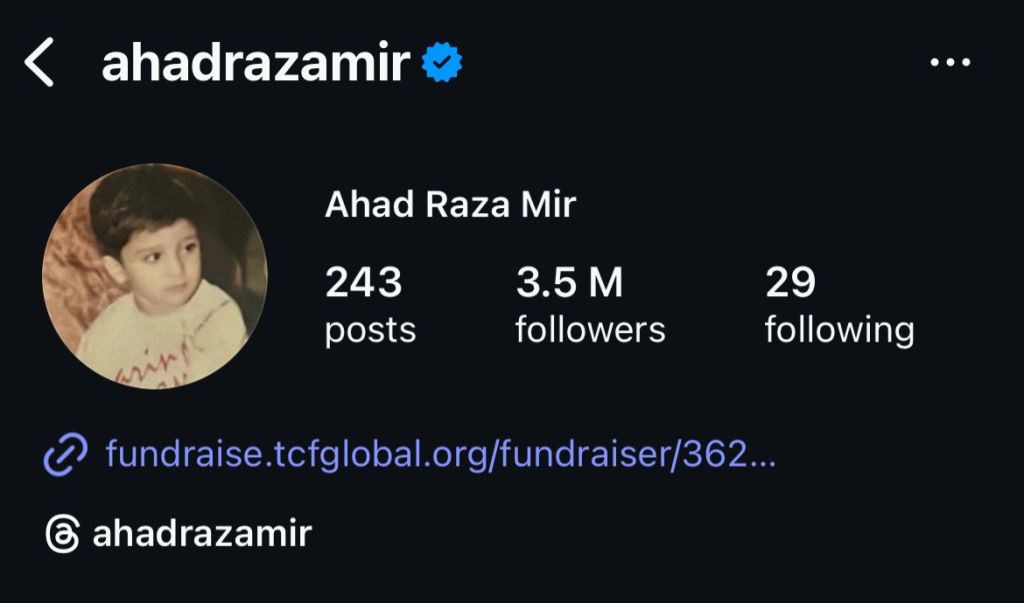Tap the 243 posts count
The height and width of the screenshot is (603, 1024).
[369, 305]
